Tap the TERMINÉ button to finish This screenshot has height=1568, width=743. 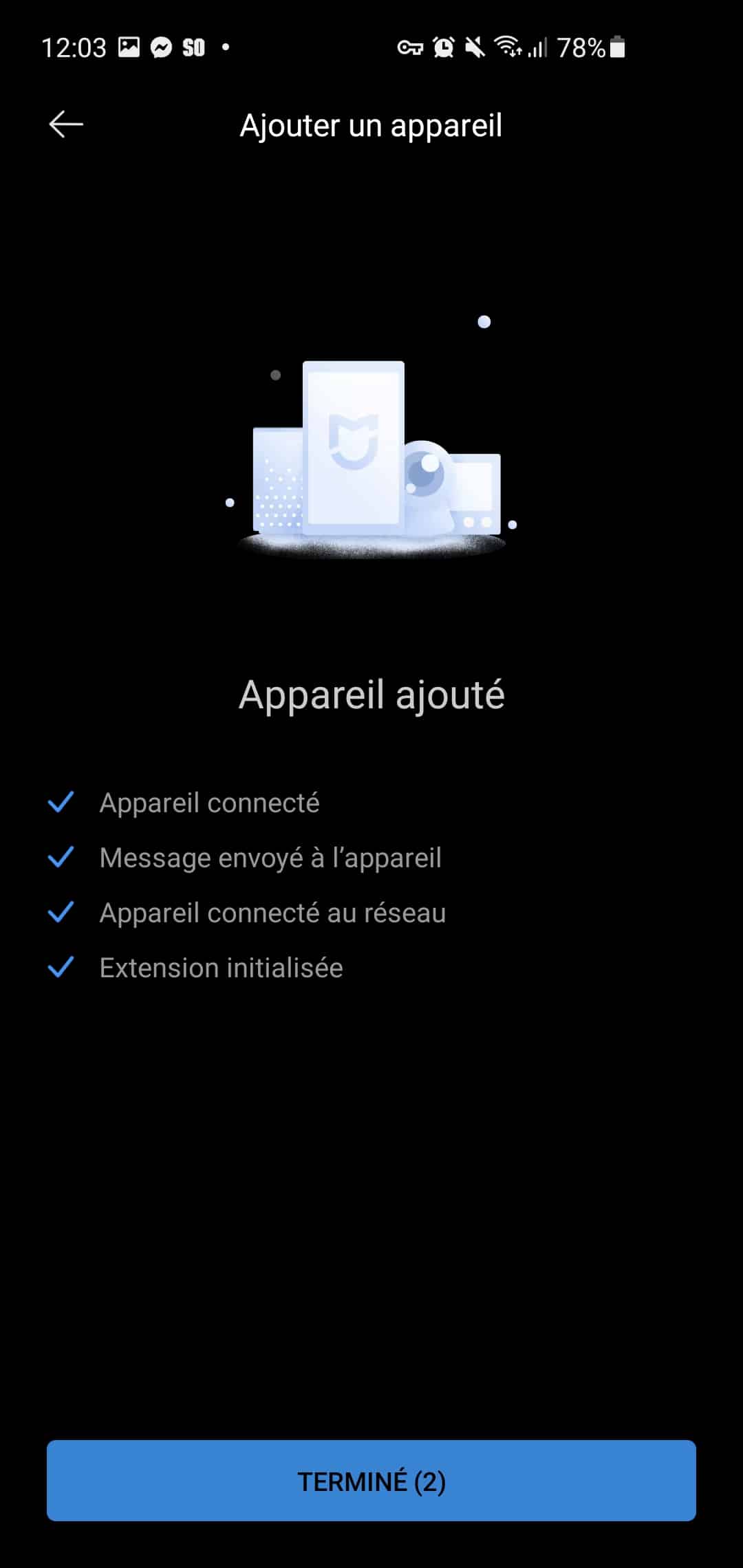[x=371, y=1481]
